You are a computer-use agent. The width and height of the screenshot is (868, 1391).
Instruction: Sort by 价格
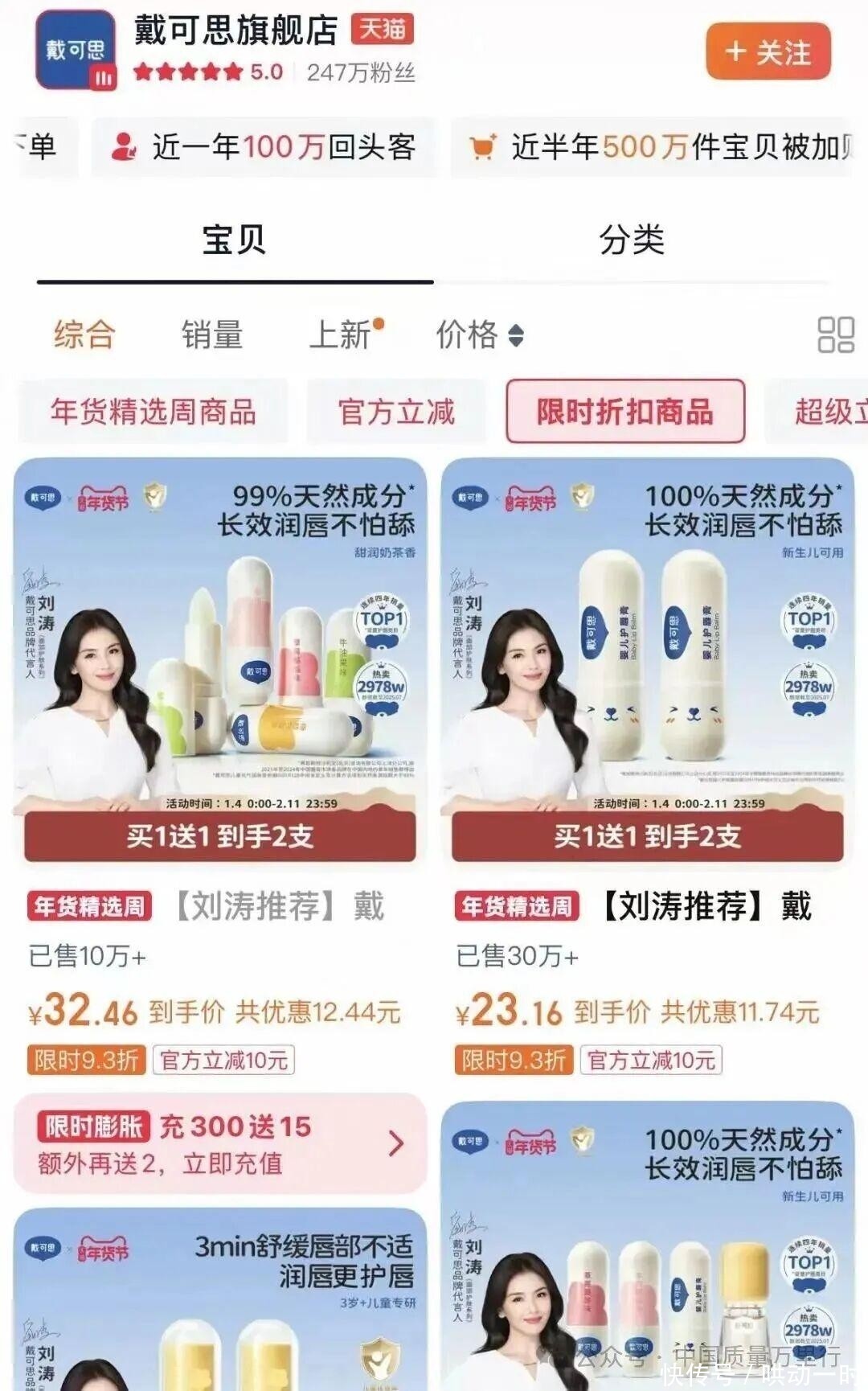click(479, 334)
